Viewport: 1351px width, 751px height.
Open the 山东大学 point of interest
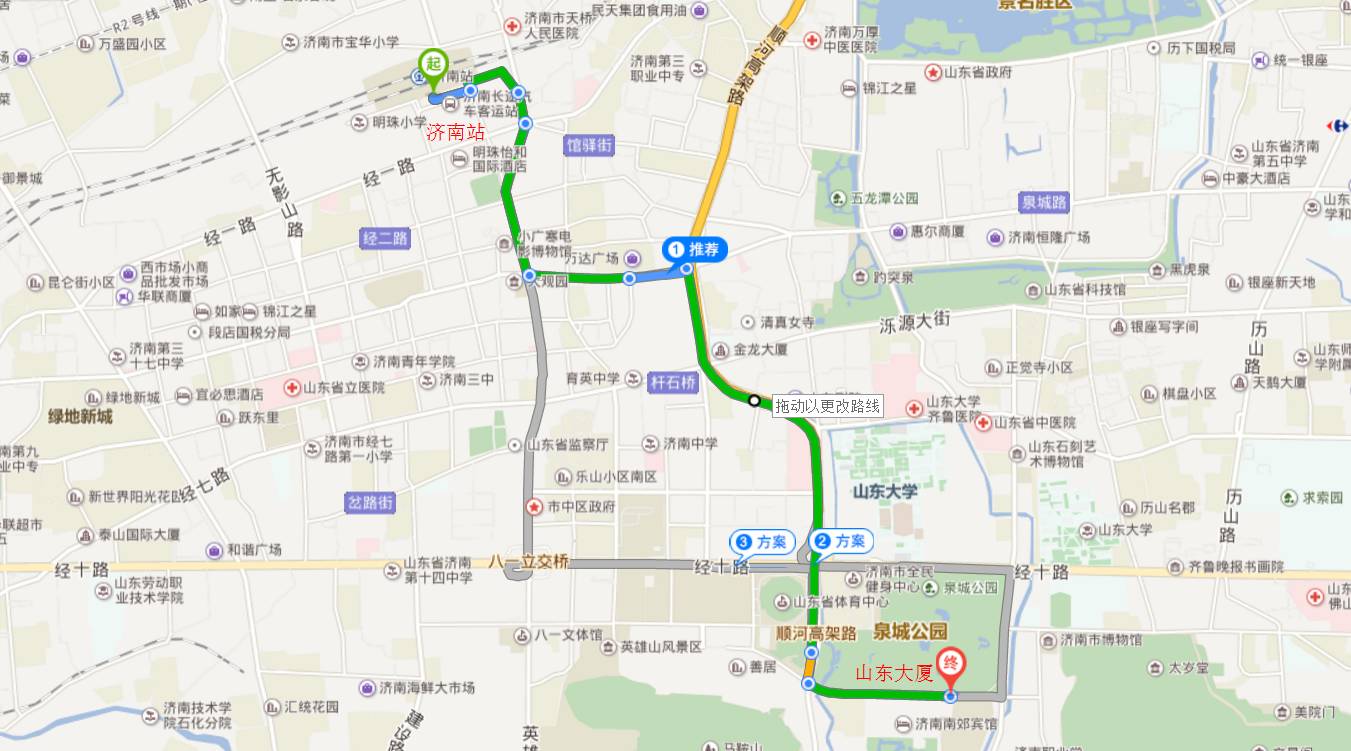[x=884, y=491]
